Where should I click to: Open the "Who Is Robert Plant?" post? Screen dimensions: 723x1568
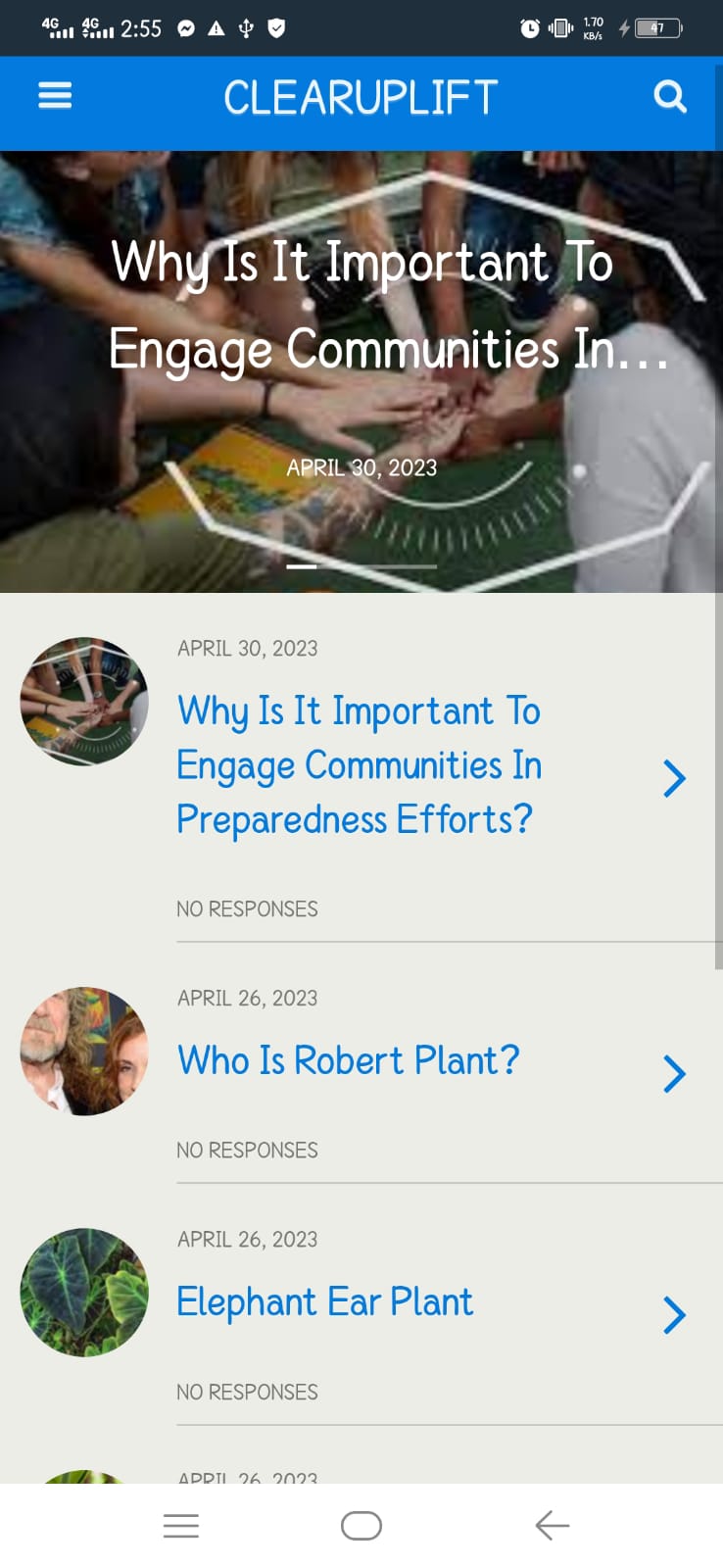click(x=348, y=1060)
